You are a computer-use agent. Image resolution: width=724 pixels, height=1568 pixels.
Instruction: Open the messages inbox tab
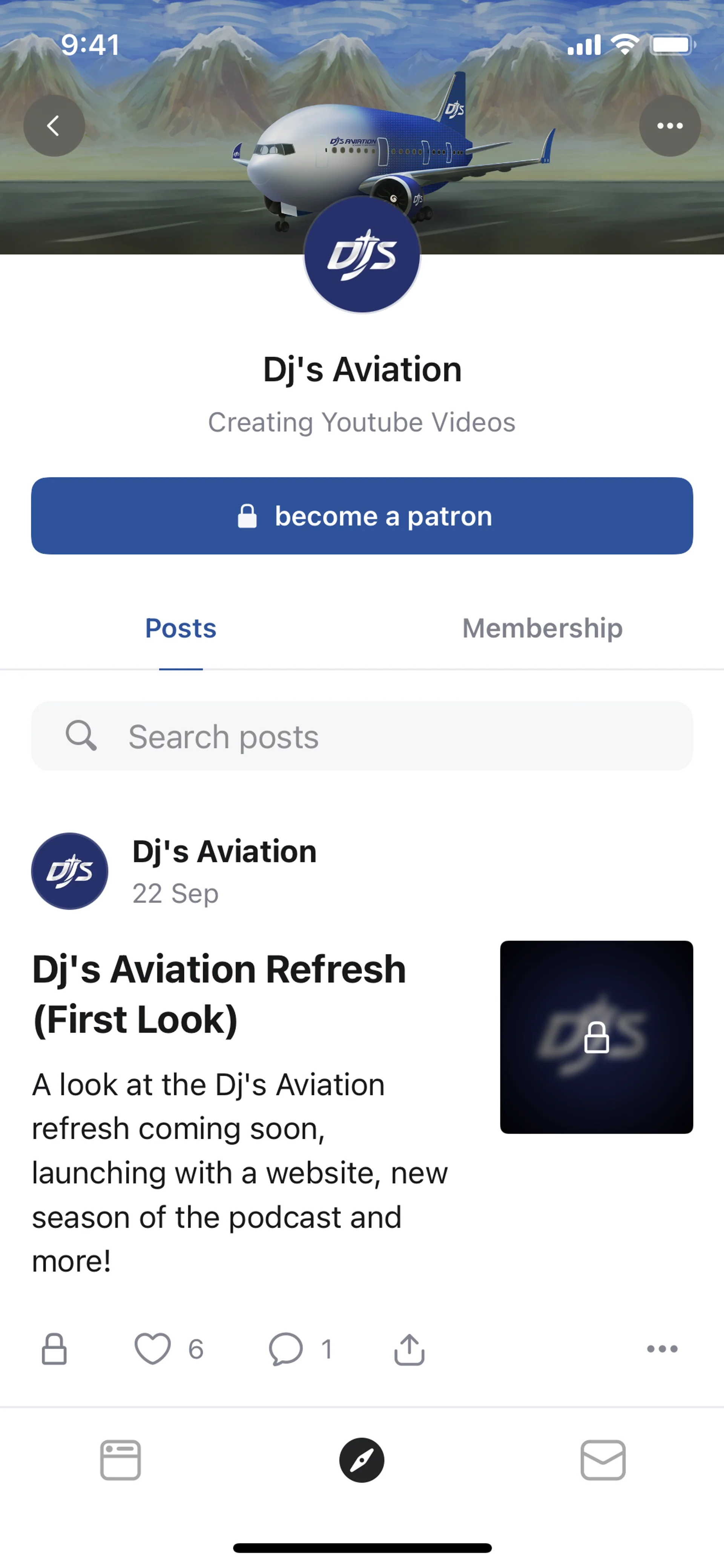(x=603, y=1460)
